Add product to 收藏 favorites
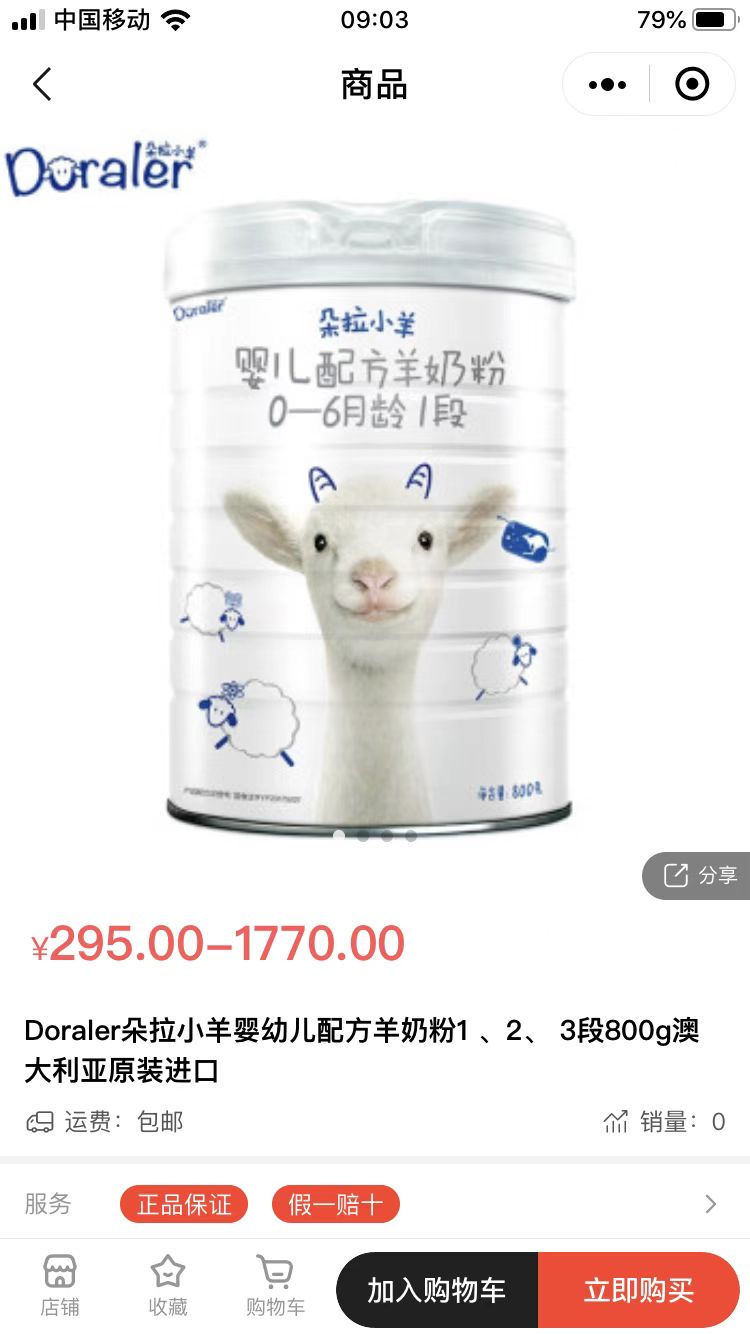This screenshot has width=750, height=1334. tap(167, 1285)
